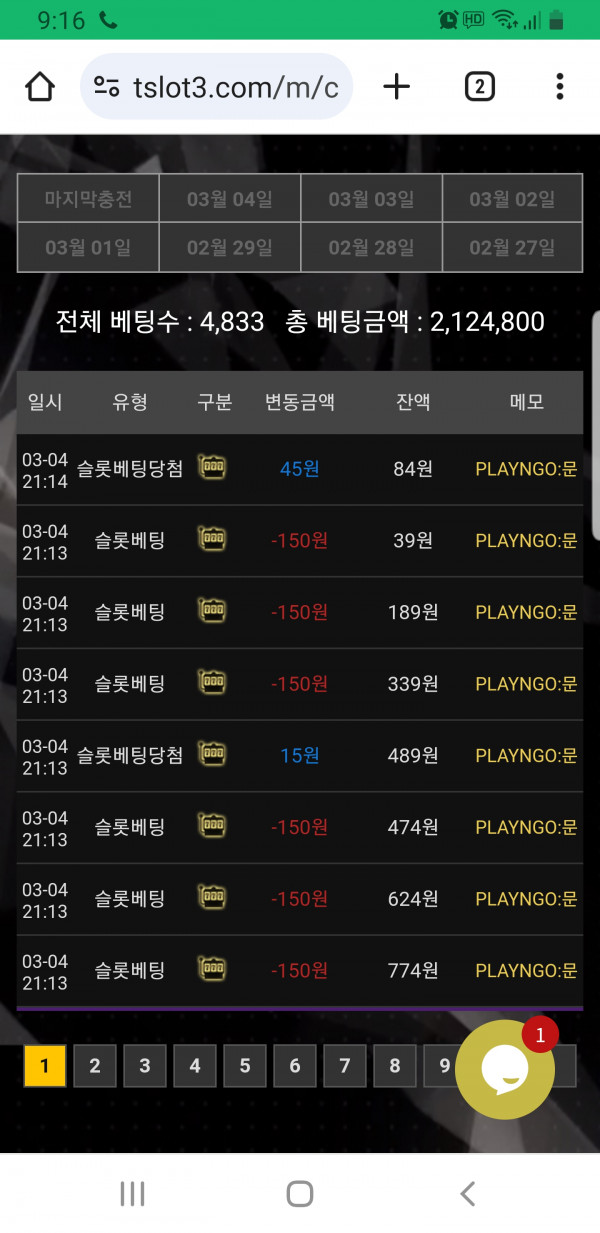Show records for 03월 01일
Image resolution: width=600 pixels, height=1233 pixels.
88,247
